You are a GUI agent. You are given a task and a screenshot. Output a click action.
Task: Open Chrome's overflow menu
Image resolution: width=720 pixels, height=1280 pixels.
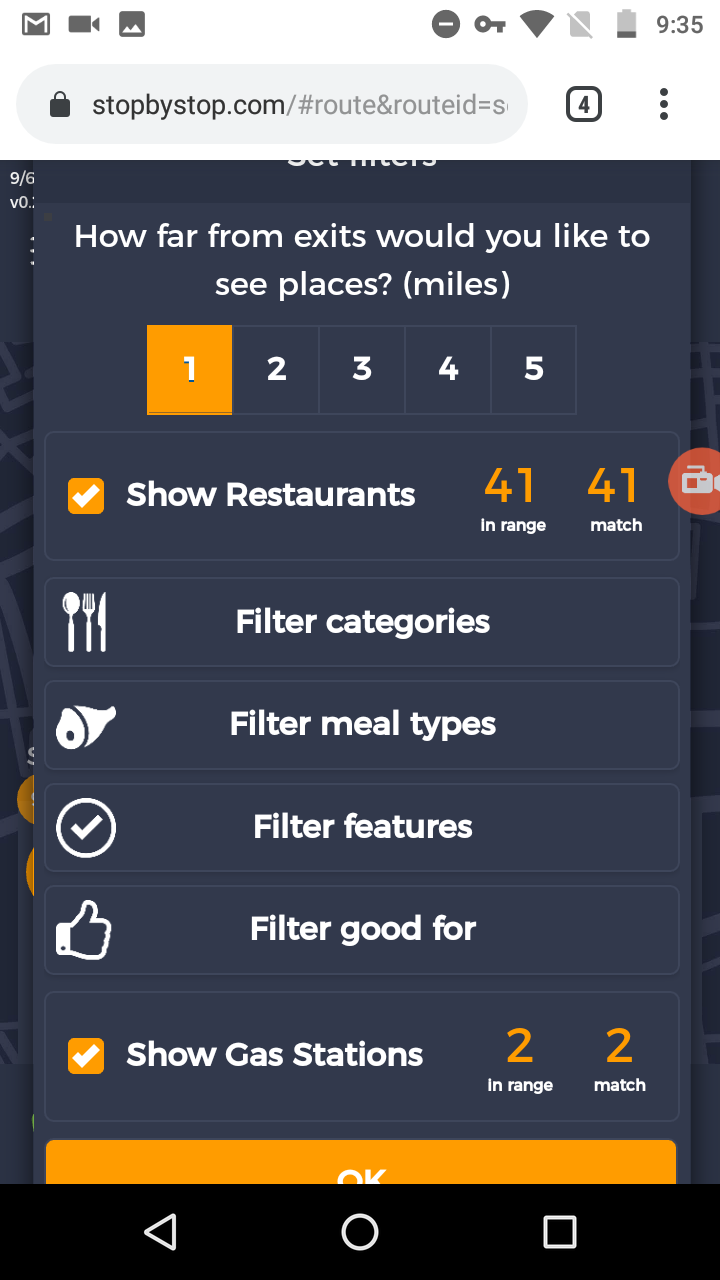[664, 104]
